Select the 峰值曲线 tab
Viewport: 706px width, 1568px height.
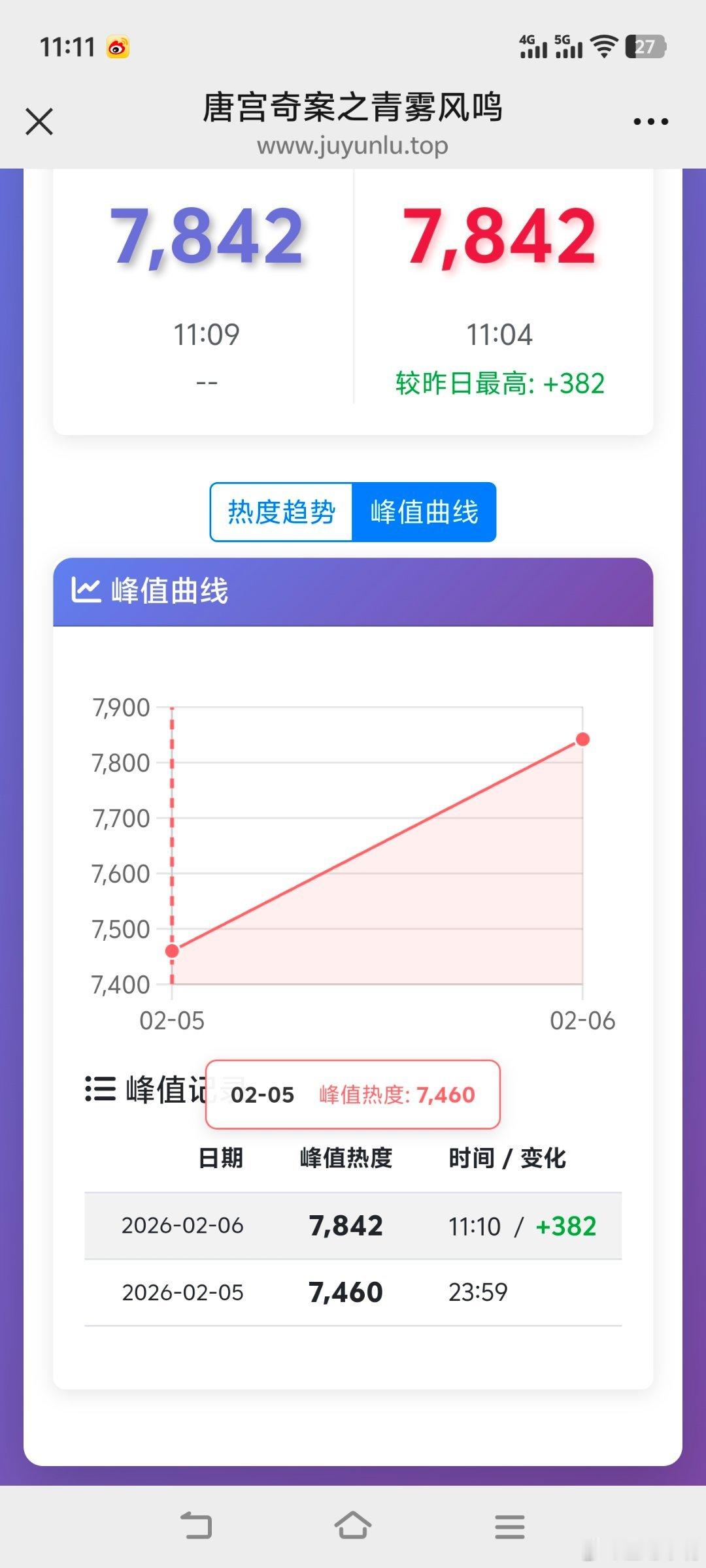pos(425,512)
